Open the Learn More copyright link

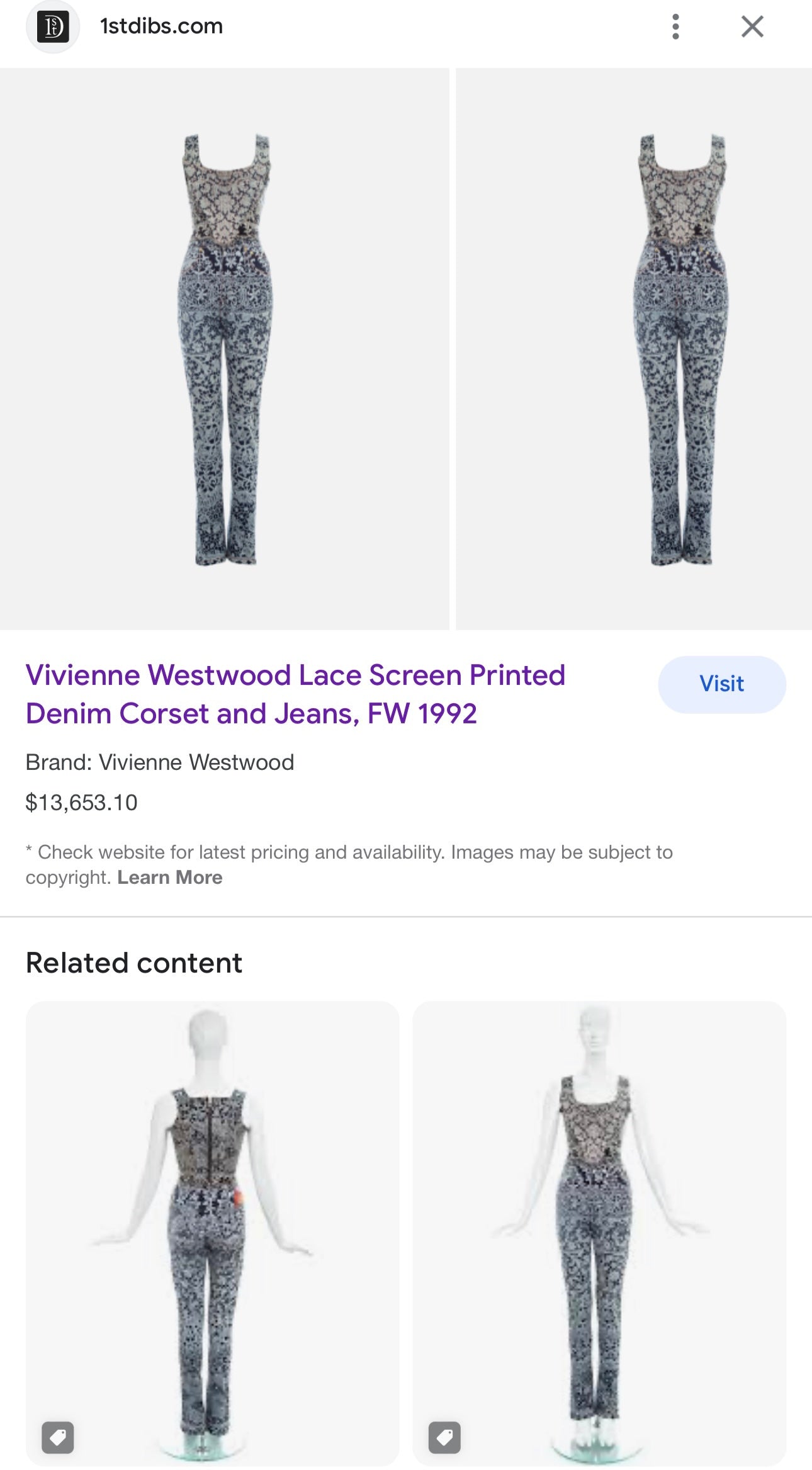pyautogui.click(x=169, y=877)
